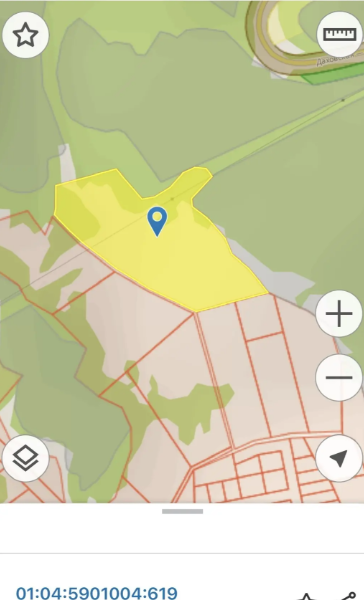364x600 pixels.
Task: Open the map layers selector
Action: pos(26,458)
